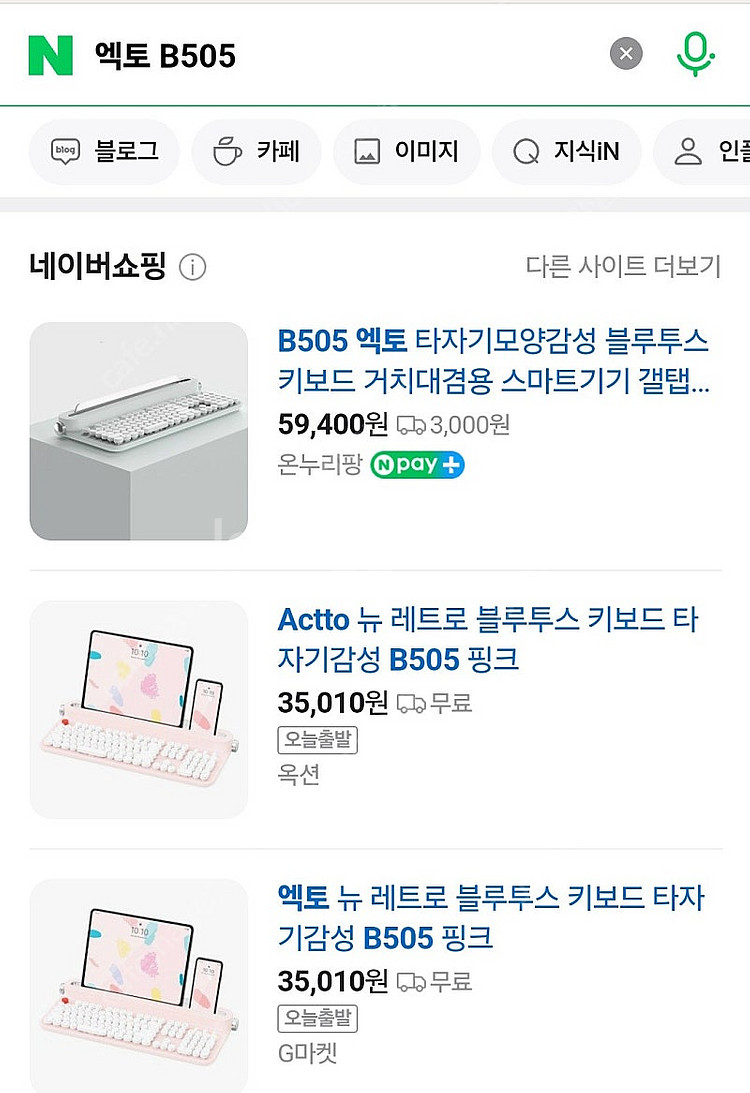Open 다른 사이트 더보기 link
The image size is (750, 1093).
[x=623, y=266]
